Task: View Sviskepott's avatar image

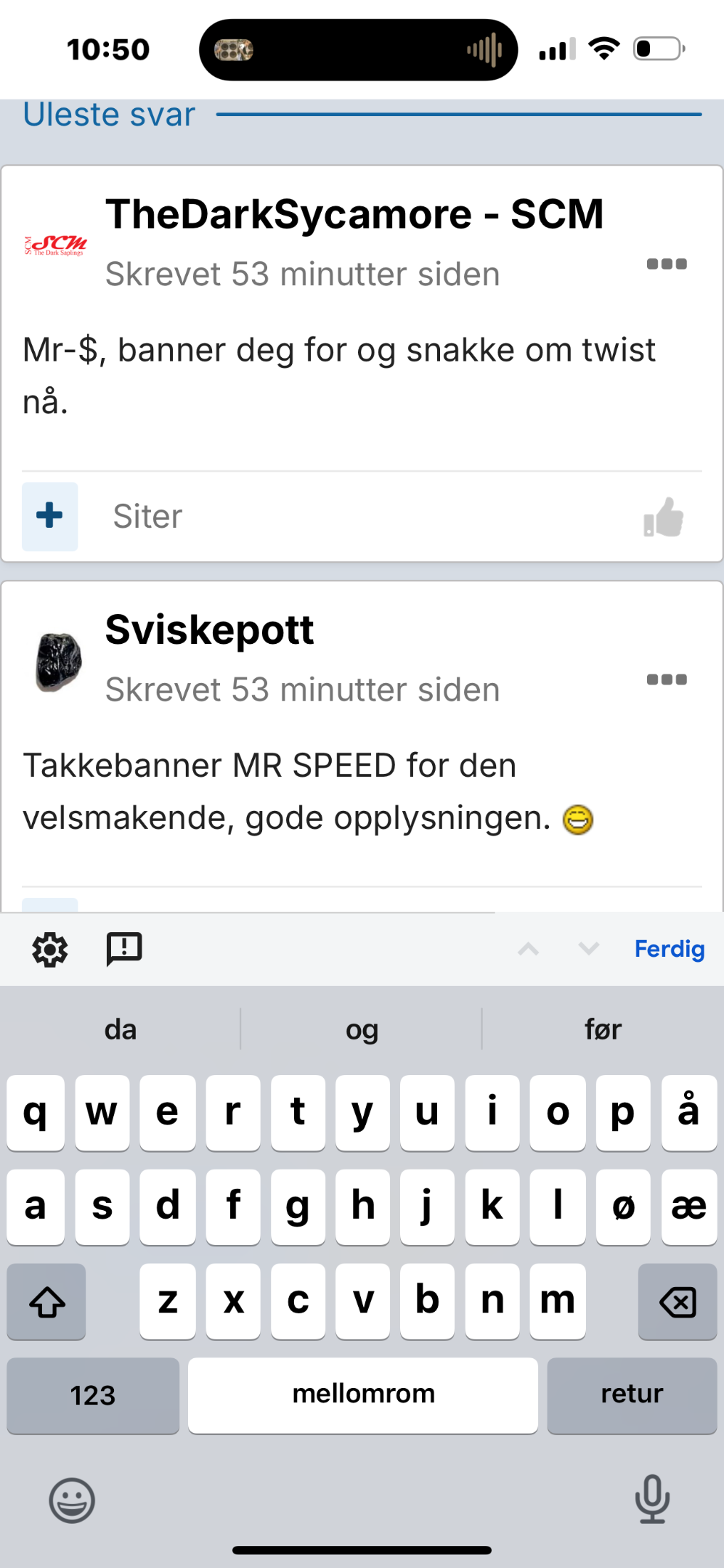Action: pos(58,661)
